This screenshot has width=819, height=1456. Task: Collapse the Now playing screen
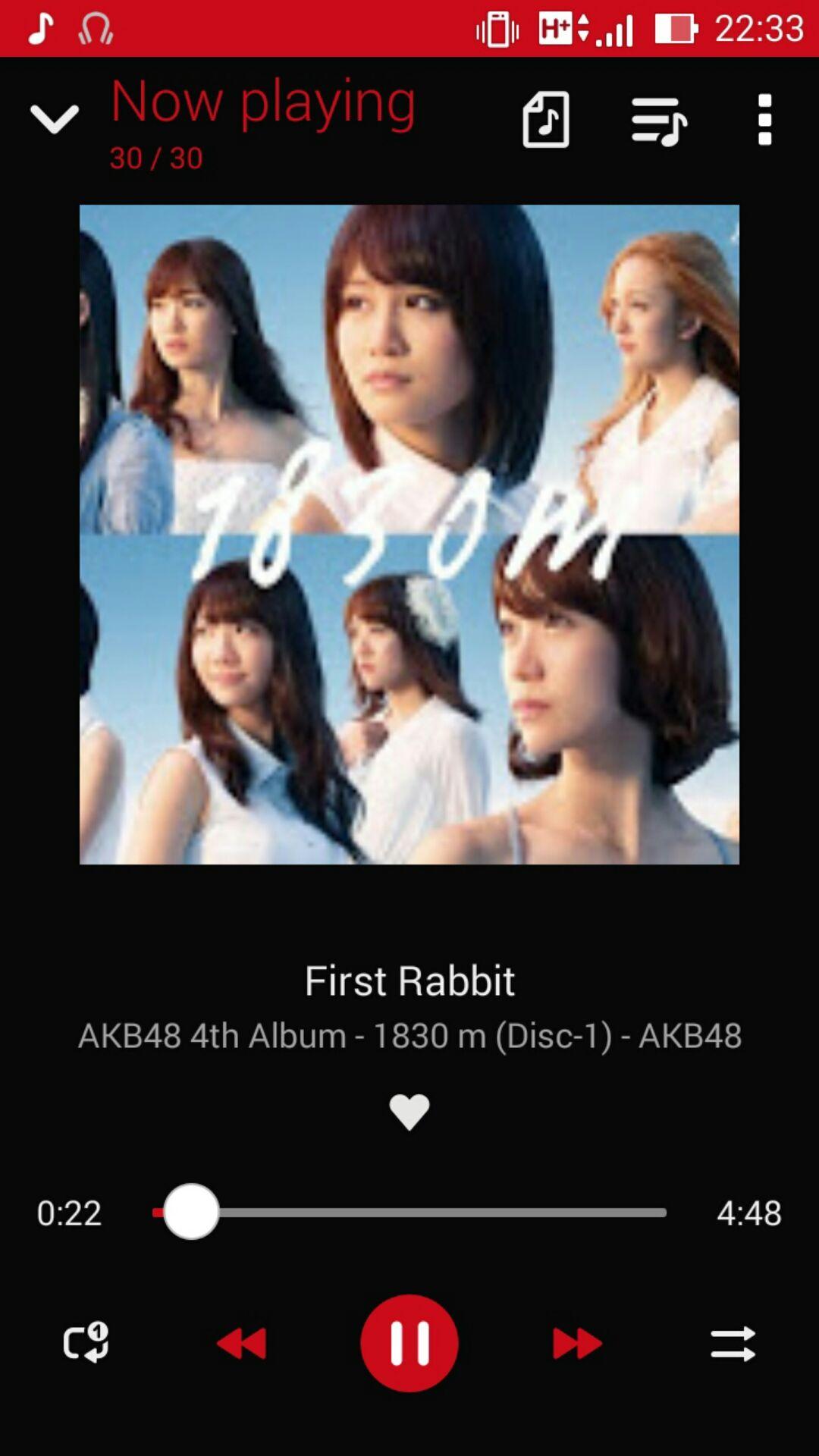54,118
